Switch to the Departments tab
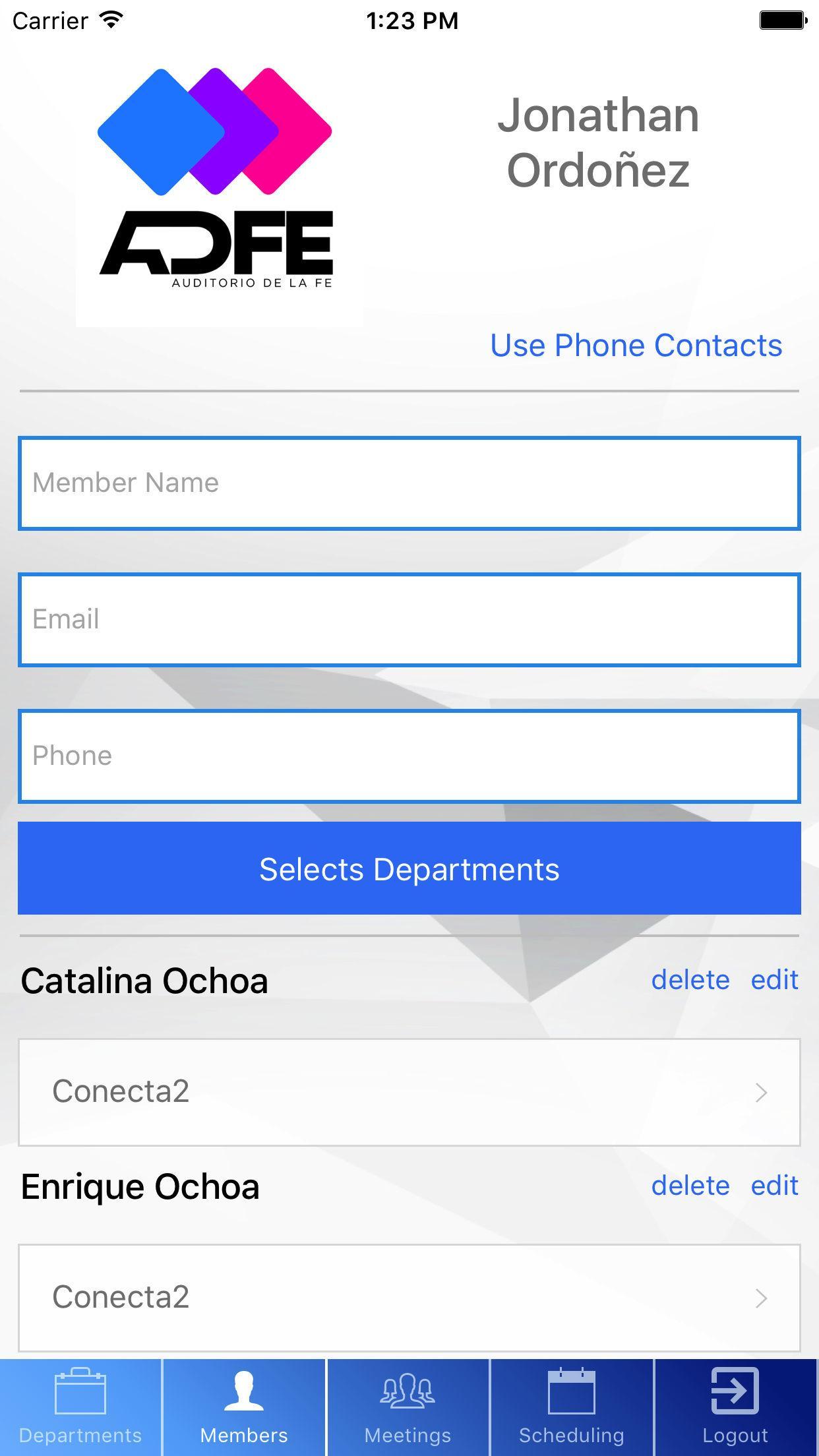This screenshot has height=1456, width=819. 80,1407
